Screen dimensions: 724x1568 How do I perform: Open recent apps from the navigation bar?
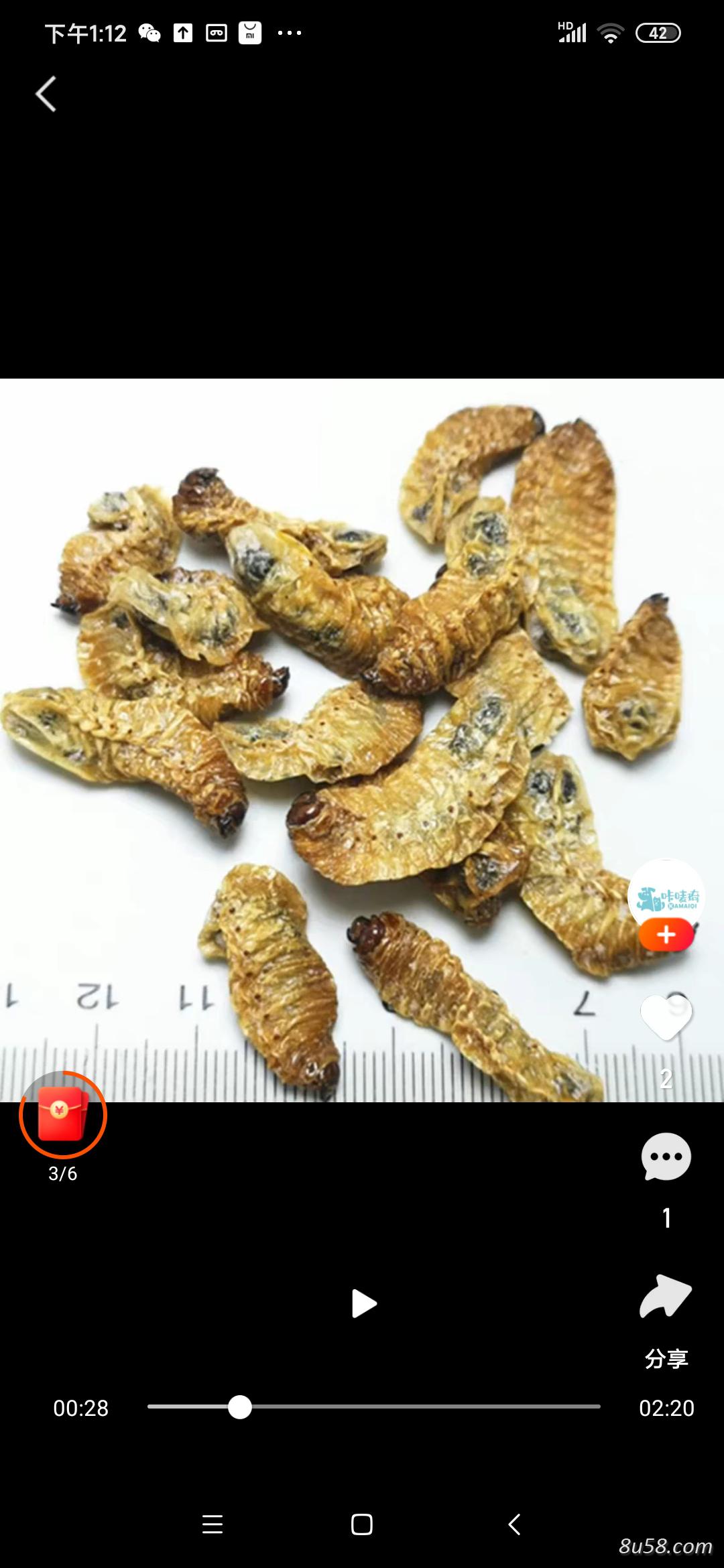coord(213,1524)
